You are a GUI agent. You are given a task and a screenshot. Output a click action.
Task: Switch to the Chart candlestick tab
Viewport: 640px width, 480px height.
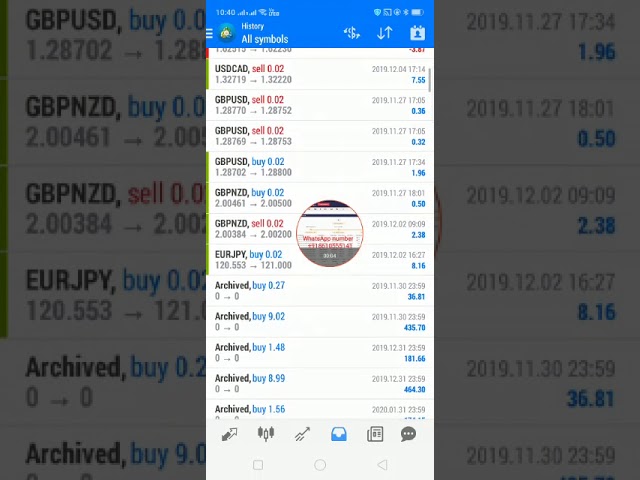(x=265, y=434)
